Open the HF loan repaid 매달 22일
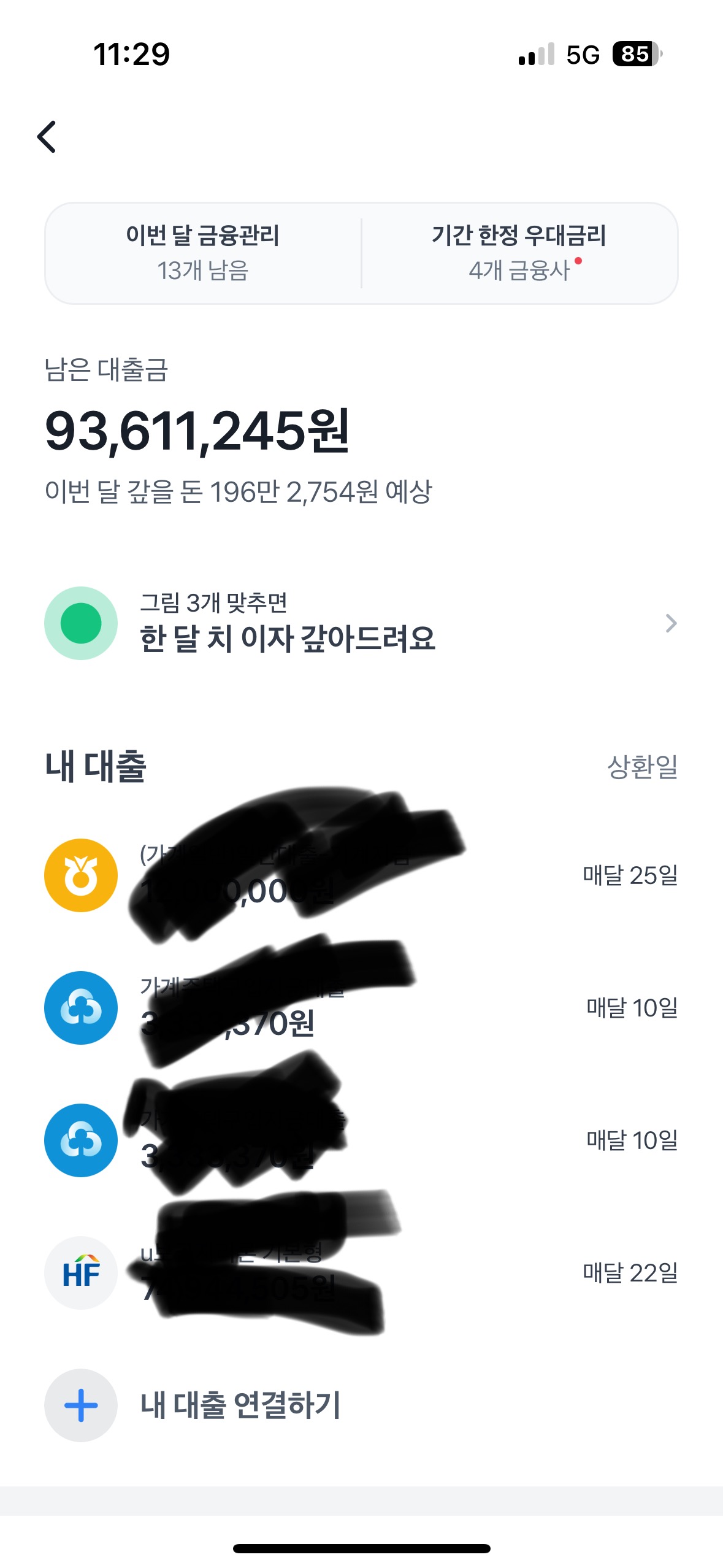723x1568 pixels. click(361, 1273)
